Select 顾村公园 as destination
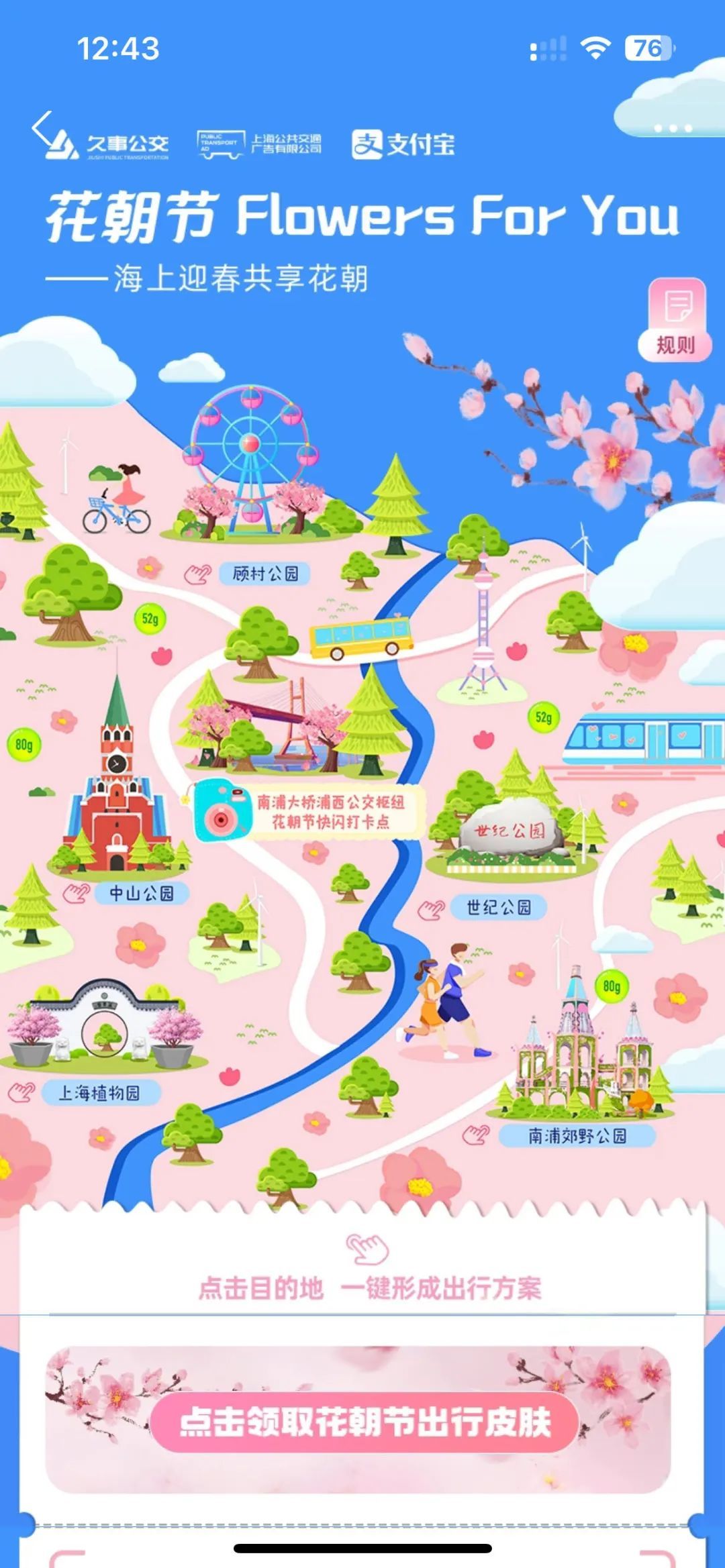Viewport: 725px width, 1568px height. (x=264, y=574)
